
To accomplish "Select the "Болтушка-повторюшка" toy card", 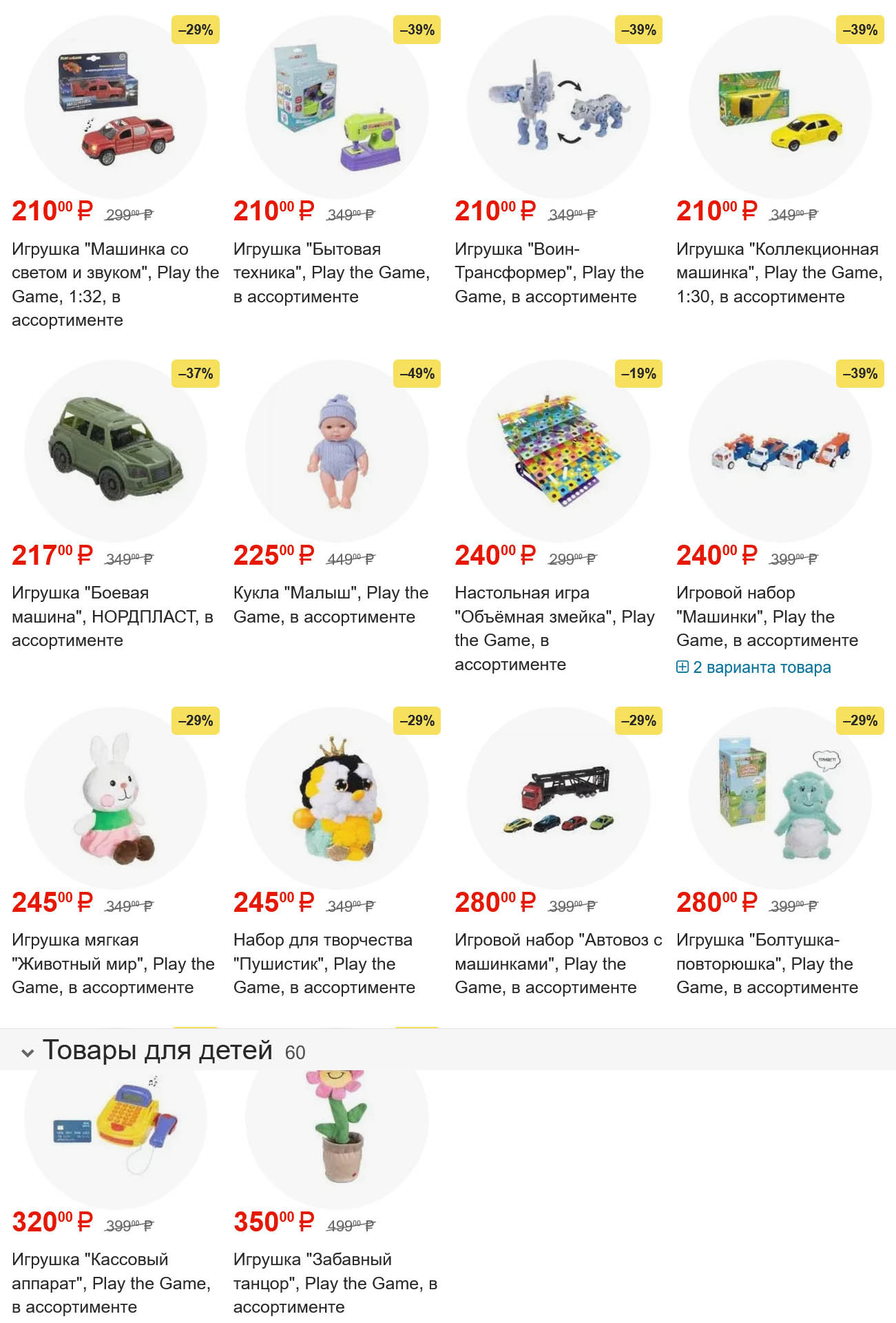I will coord(767,963).
